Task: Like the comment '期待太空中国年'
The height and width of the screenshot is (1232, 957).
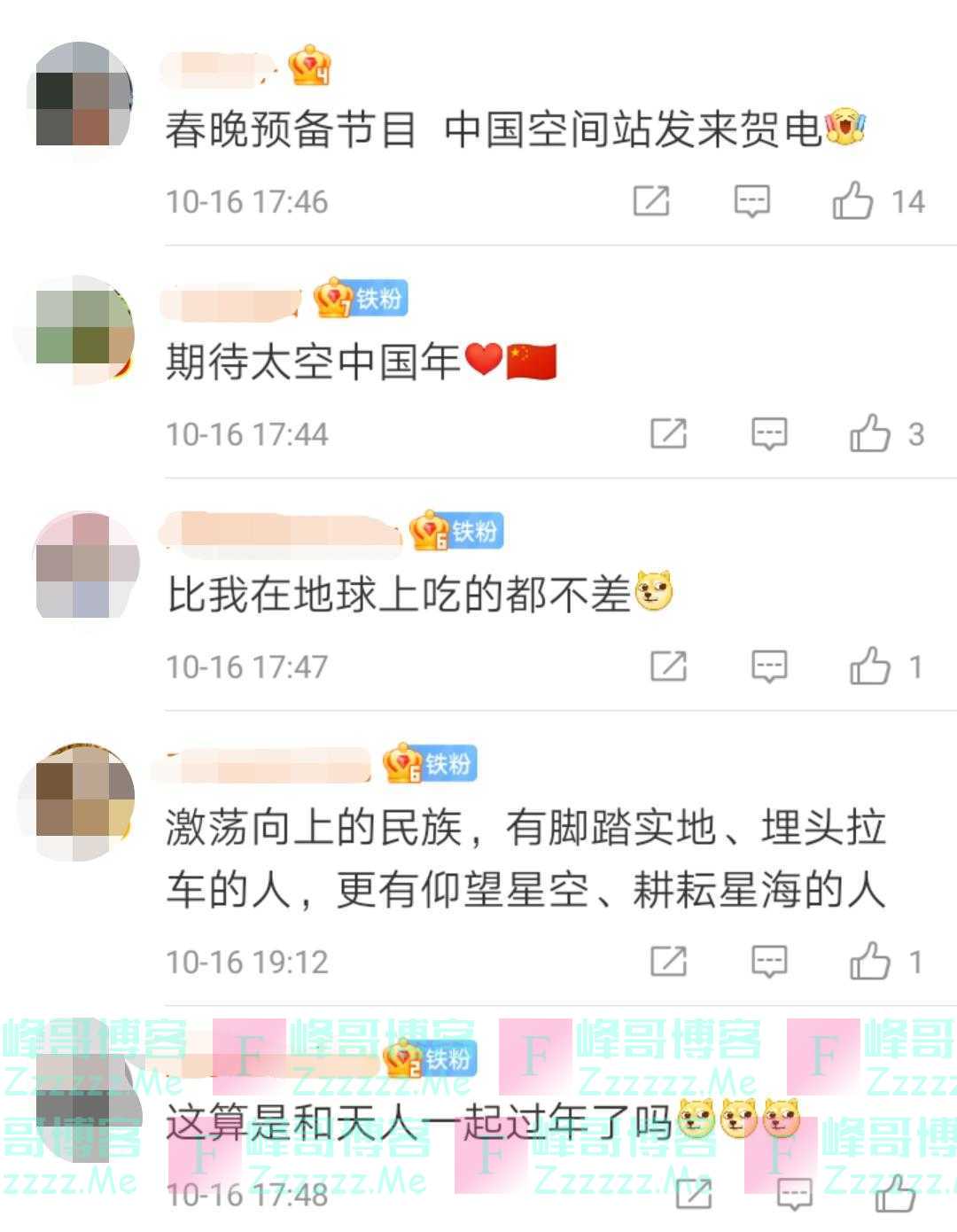Action: (x=869, y=434)
